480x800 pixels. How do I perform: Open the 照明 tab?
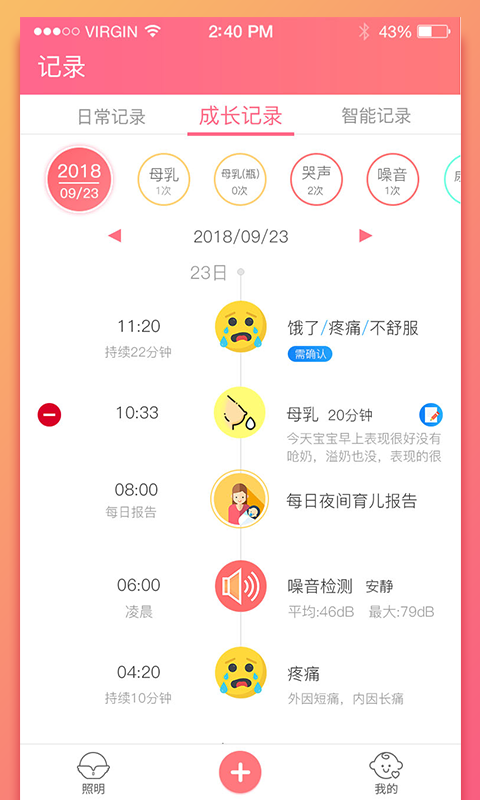click(x=93, y=772)
